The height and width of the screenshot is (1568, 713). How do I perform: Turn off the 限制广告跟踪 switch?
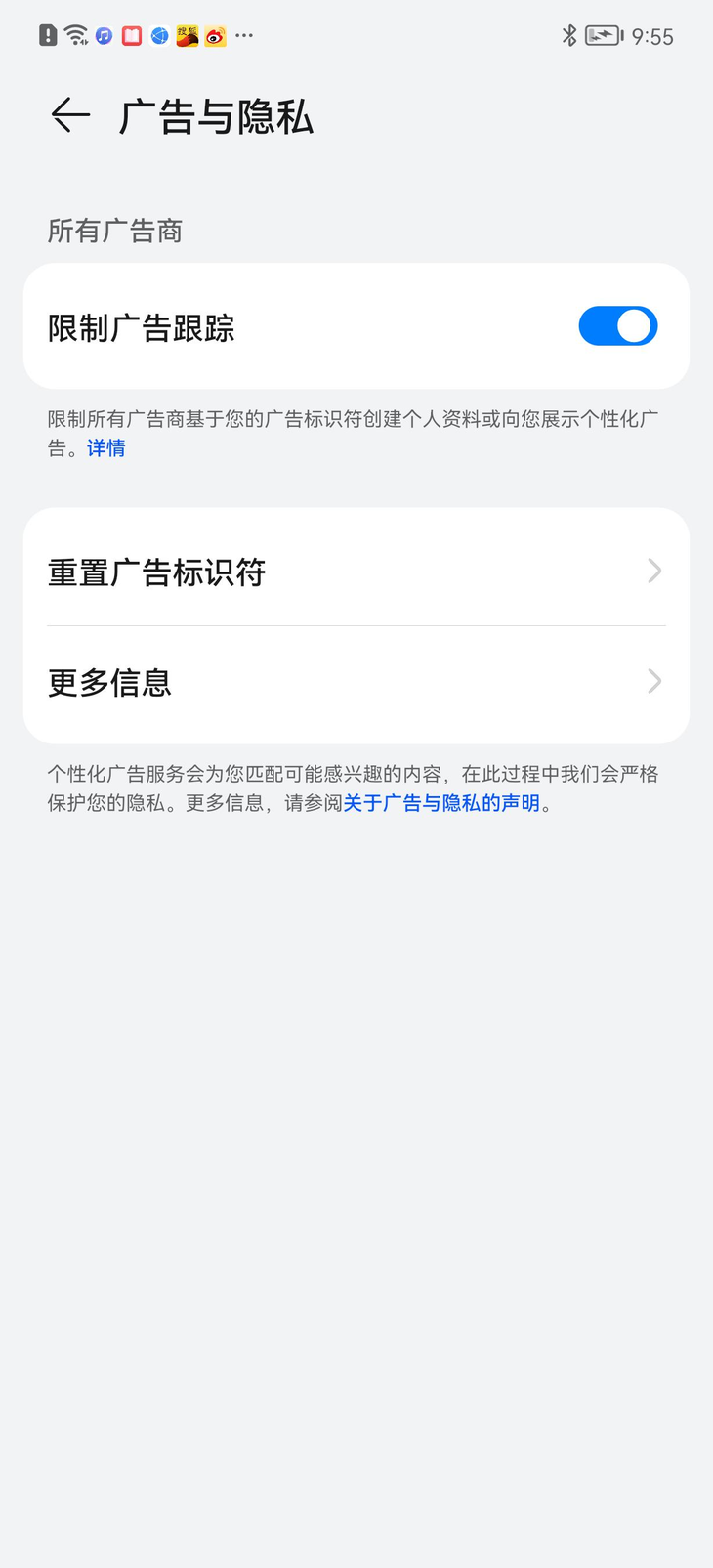[x=617, y=326]
